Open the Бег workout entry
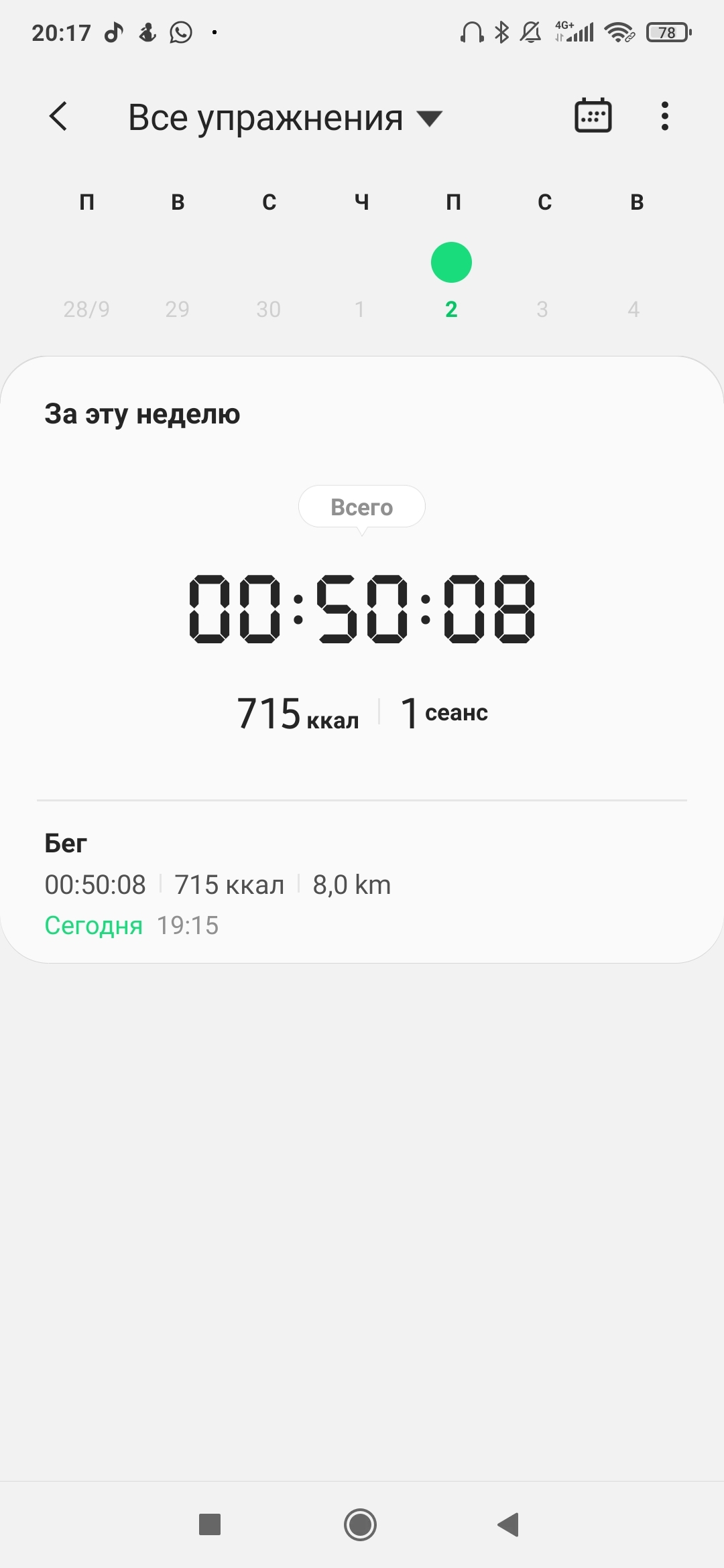This screenshot has height=1568, width=724. click(362, 883)
